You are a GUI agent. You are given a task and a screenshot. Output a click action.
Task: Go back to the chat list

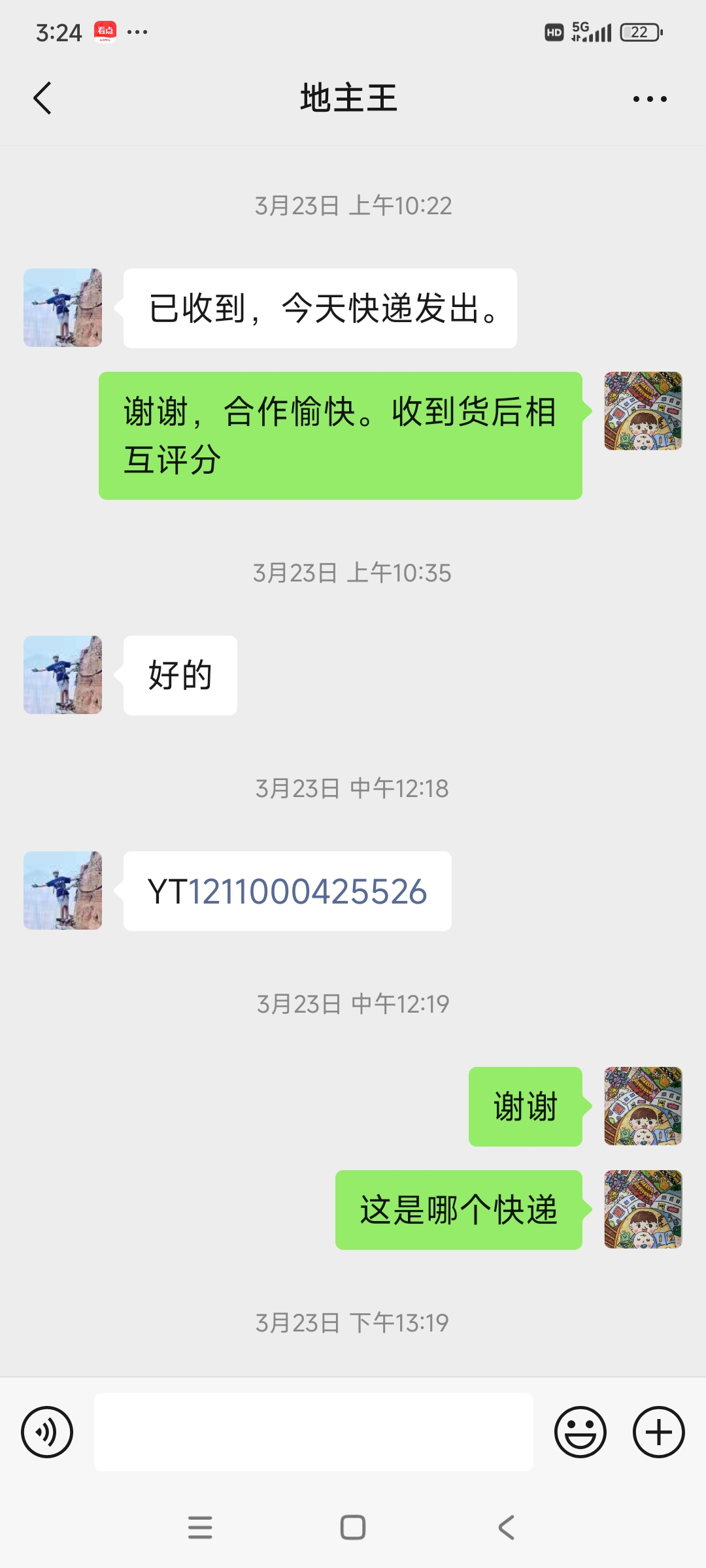pyautogui.click(x=42, y=99)
